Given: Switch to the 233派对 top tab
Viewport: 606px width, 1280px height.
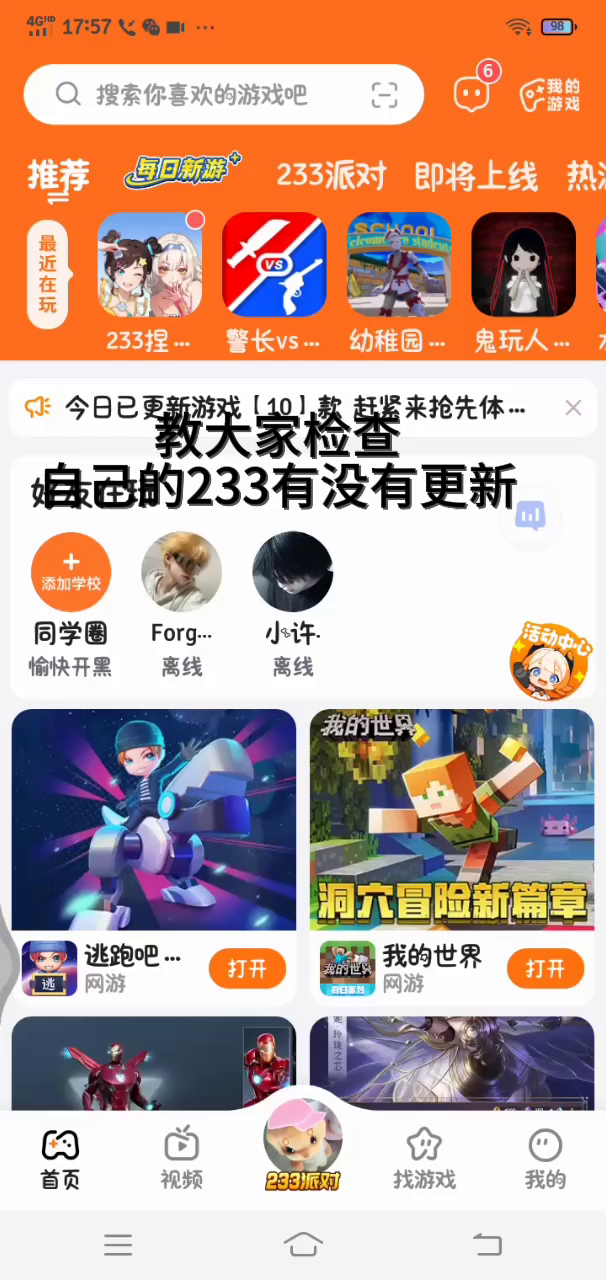Looking at the screenshot, I should pyautogui.click(x=331, y=176).
